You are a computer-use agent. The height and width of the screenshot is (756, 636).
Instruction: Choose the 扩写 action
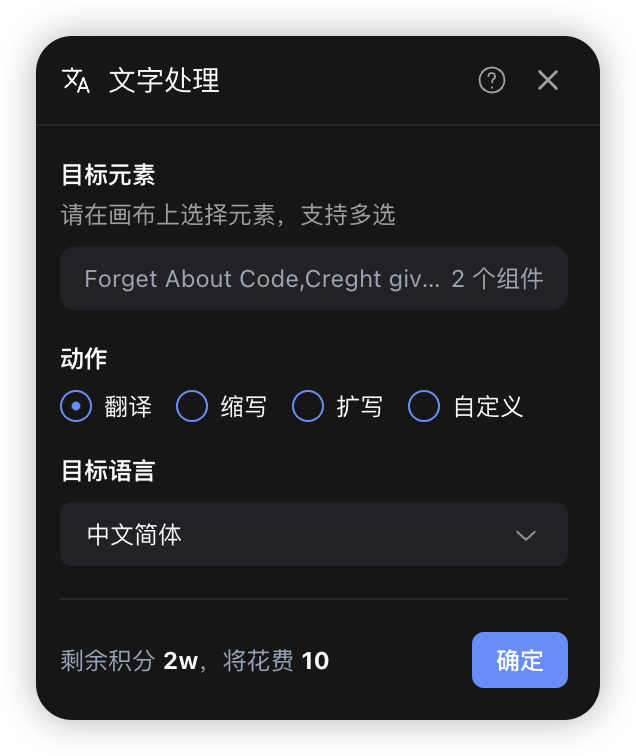(x=308, y=407)
